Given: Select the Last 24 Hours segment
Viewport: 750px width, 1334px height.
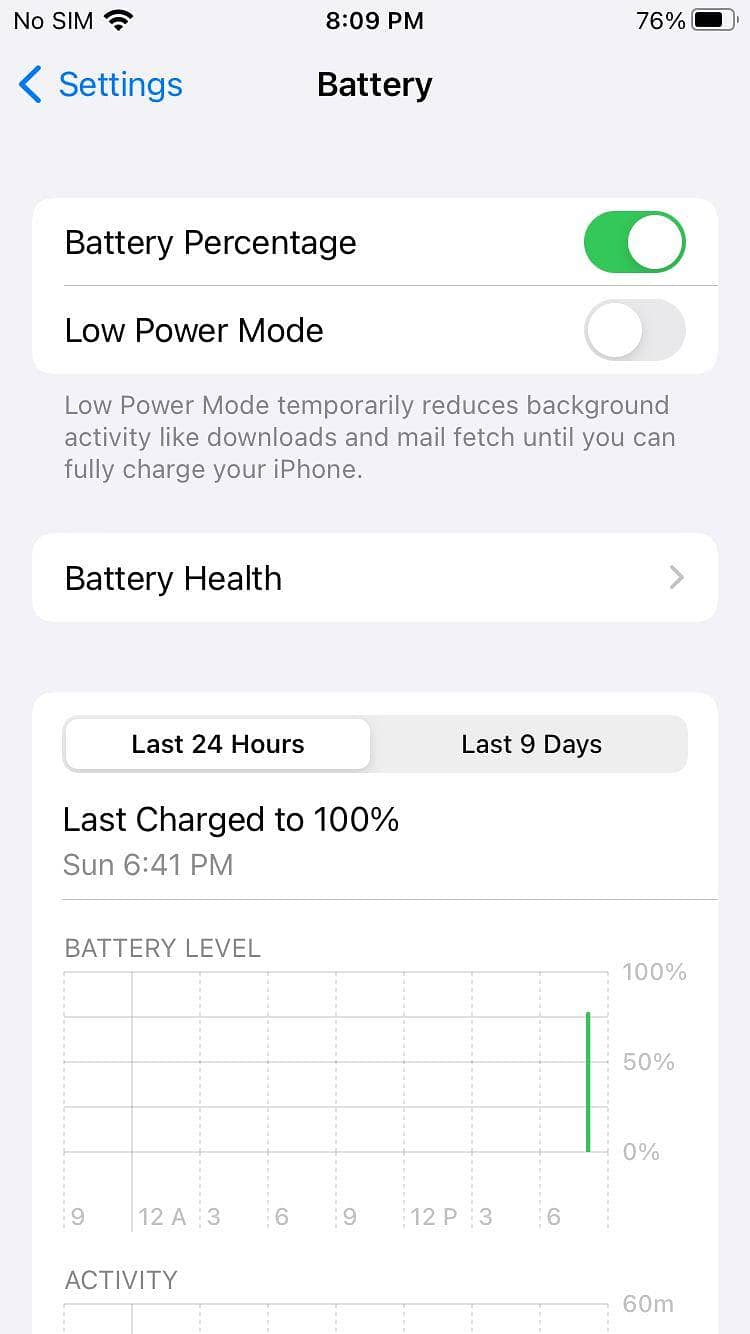Looking at the screenshot, I should (218, 744).
